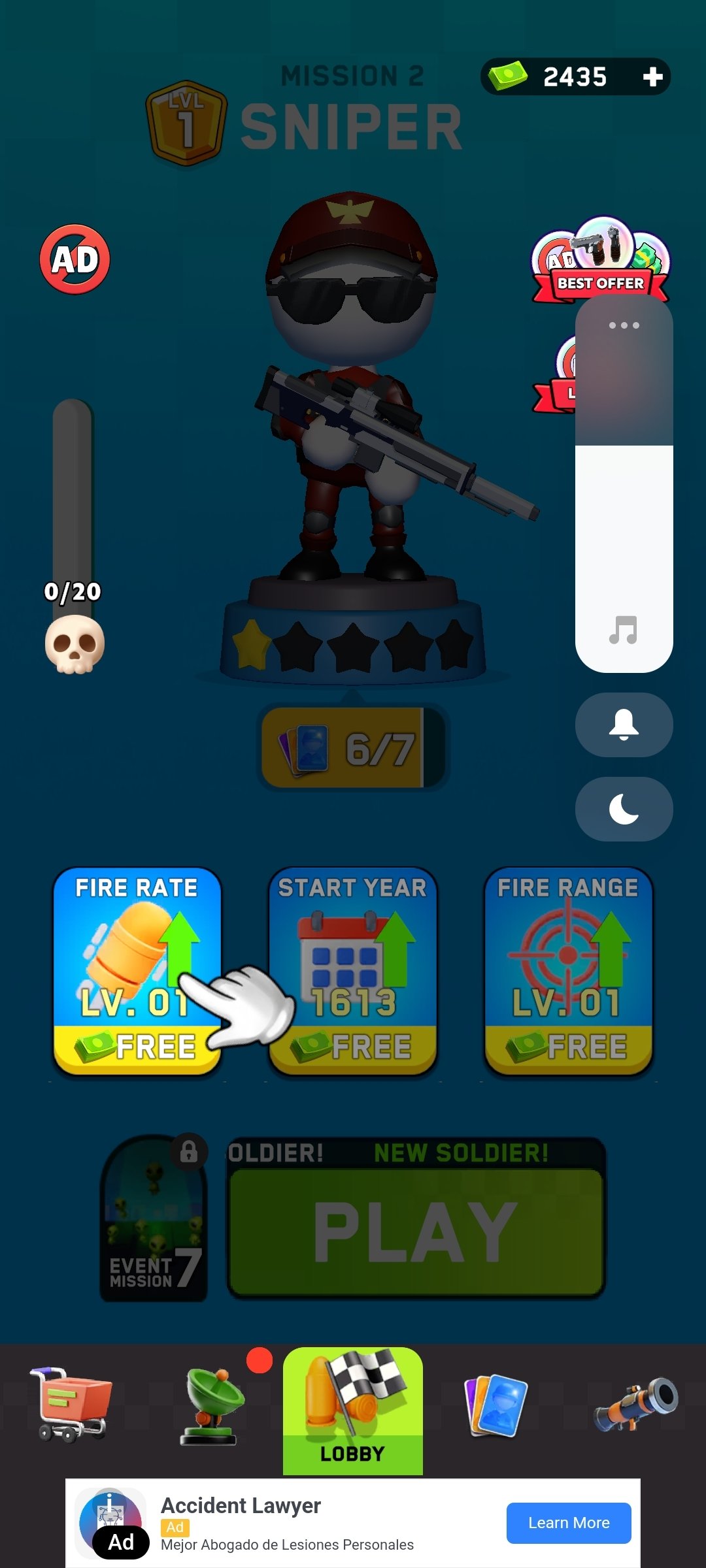Open the Best Offer bundle
Image resolution: width=706 pixels, height=1568 pixels.
click(x=600, y=261)
